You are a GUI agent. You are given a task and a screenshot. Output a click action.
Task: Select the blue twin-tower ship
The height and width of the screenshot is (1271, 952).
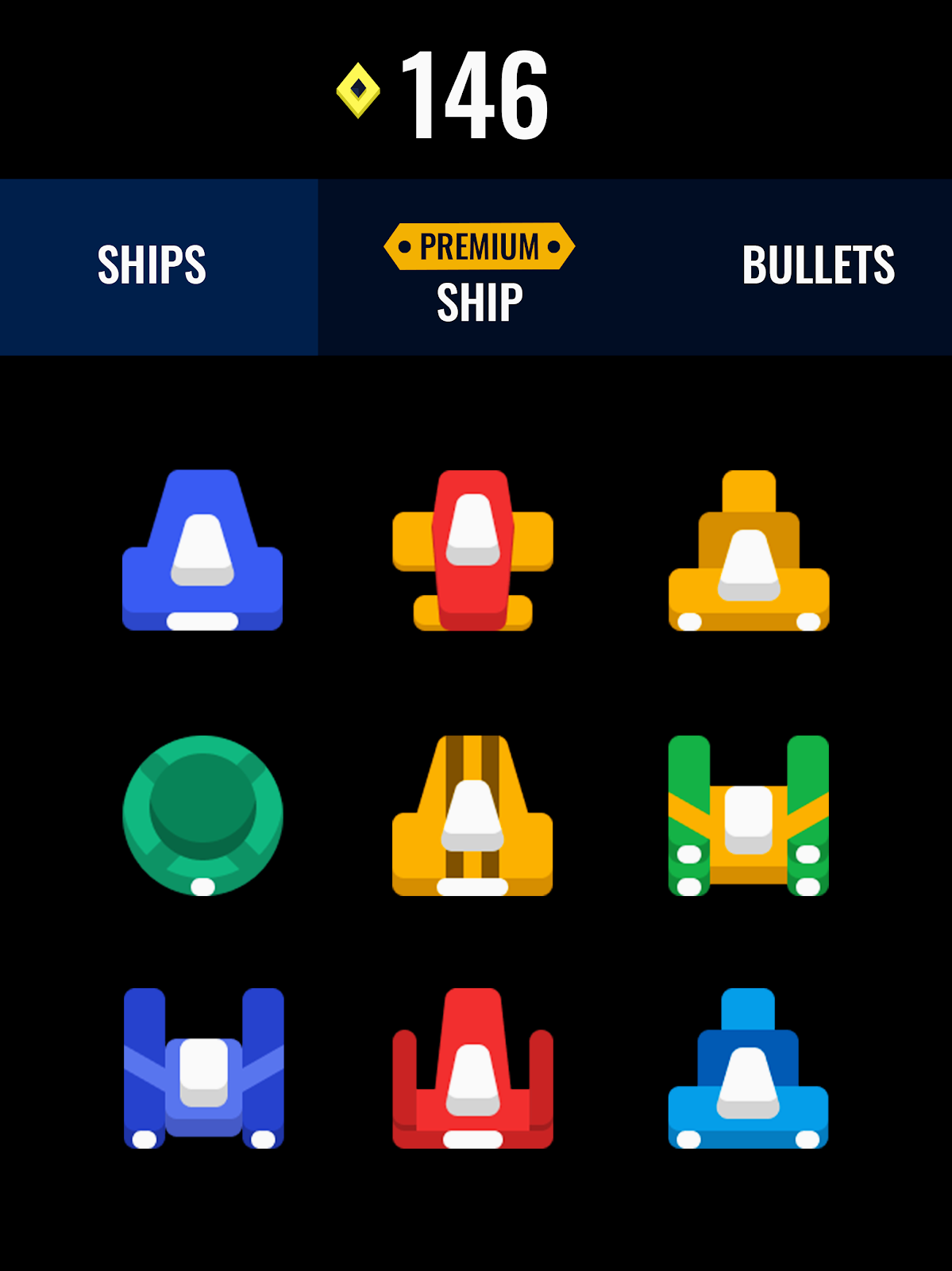[203, 1068]
